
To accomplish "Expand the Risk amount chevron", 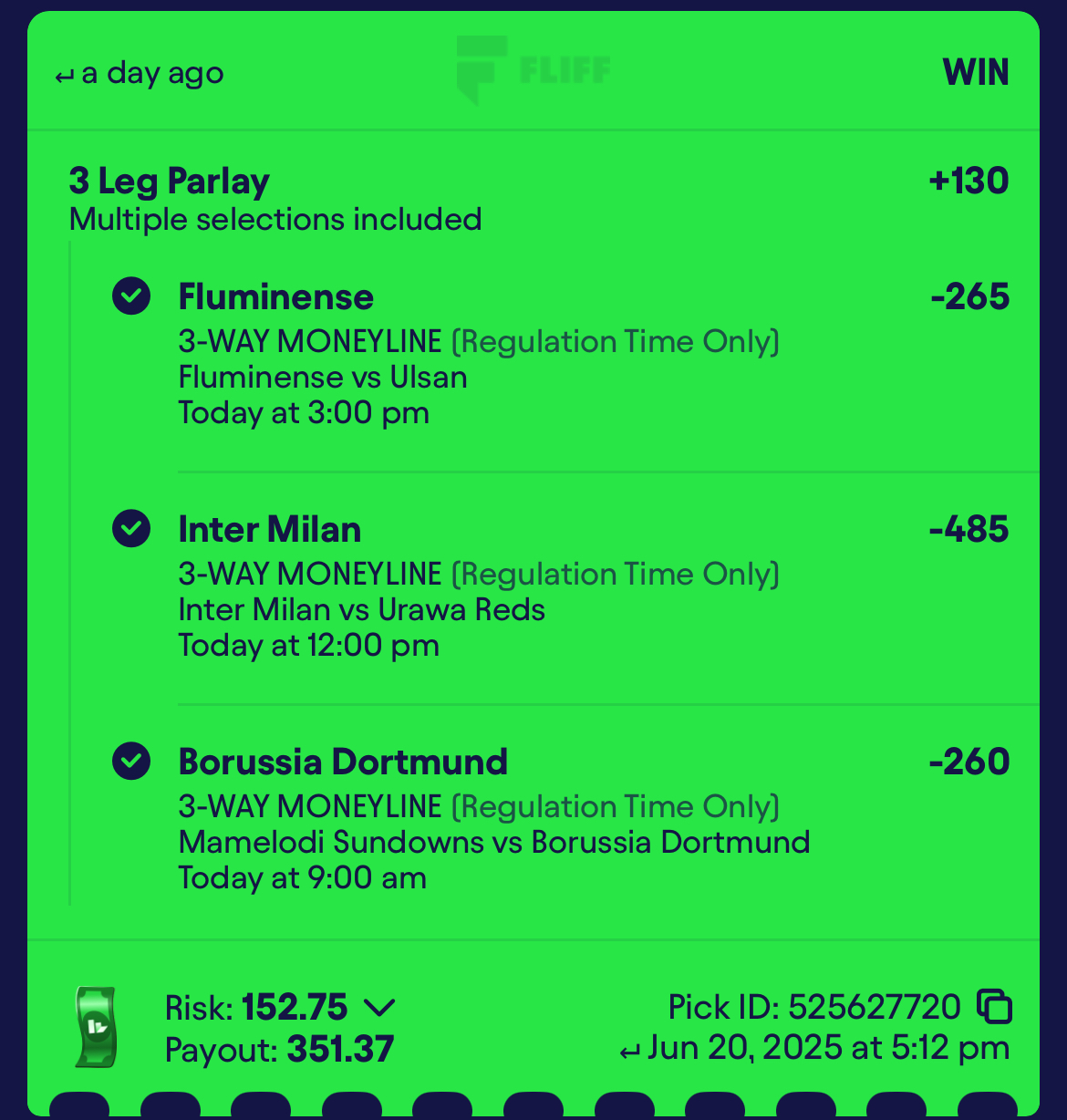I will pos(378,1008).
